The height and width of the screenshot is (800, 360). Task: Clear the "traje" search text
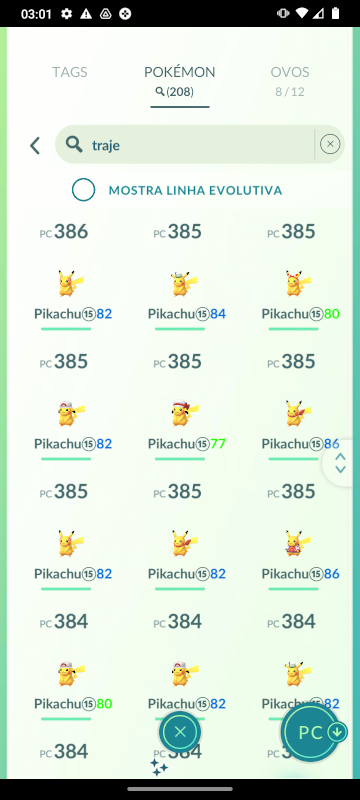330,144
